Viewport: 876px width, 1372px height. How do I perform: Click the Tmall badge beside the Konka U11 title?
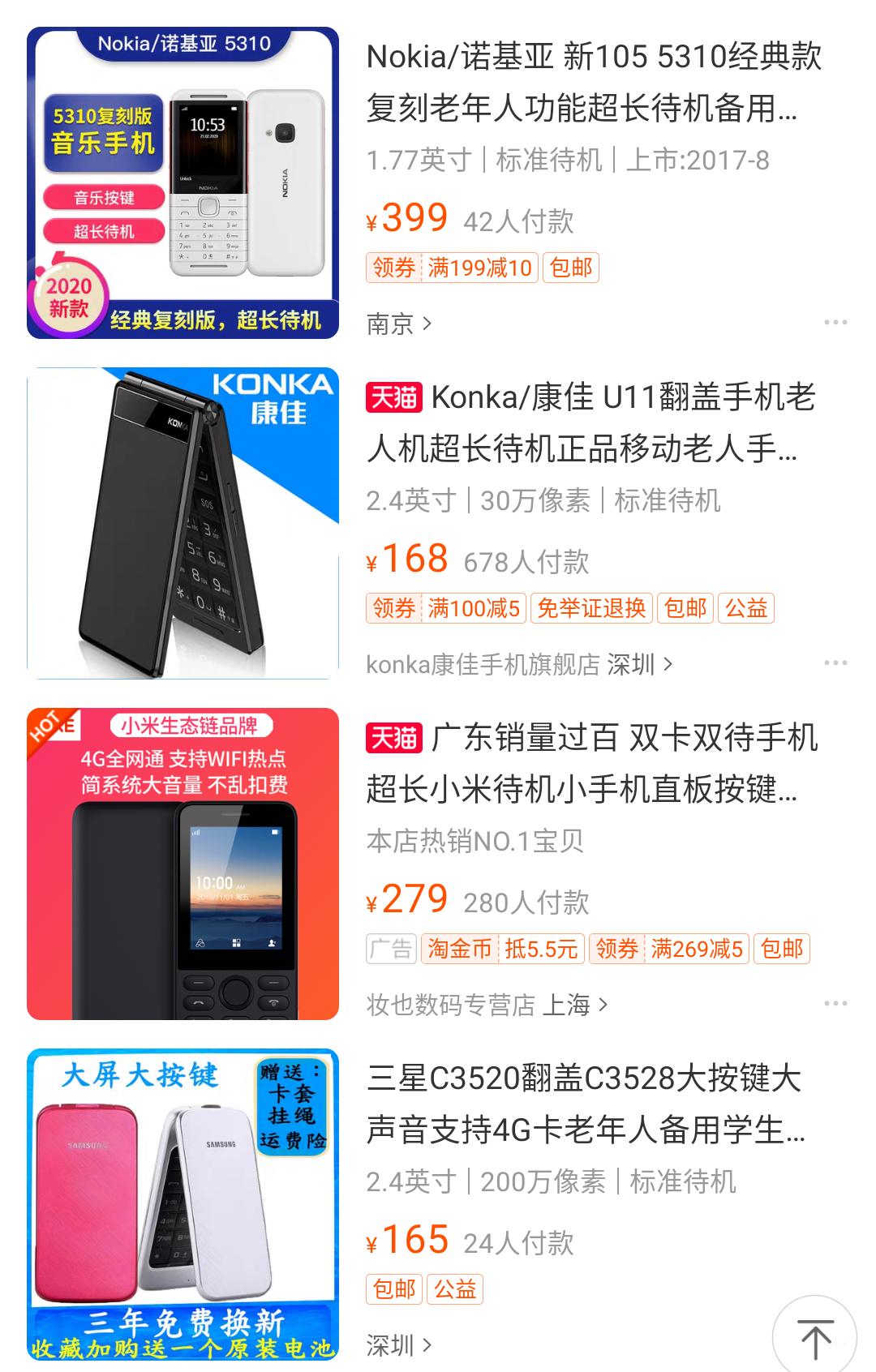pyautogui.click(x=395, y=397)
